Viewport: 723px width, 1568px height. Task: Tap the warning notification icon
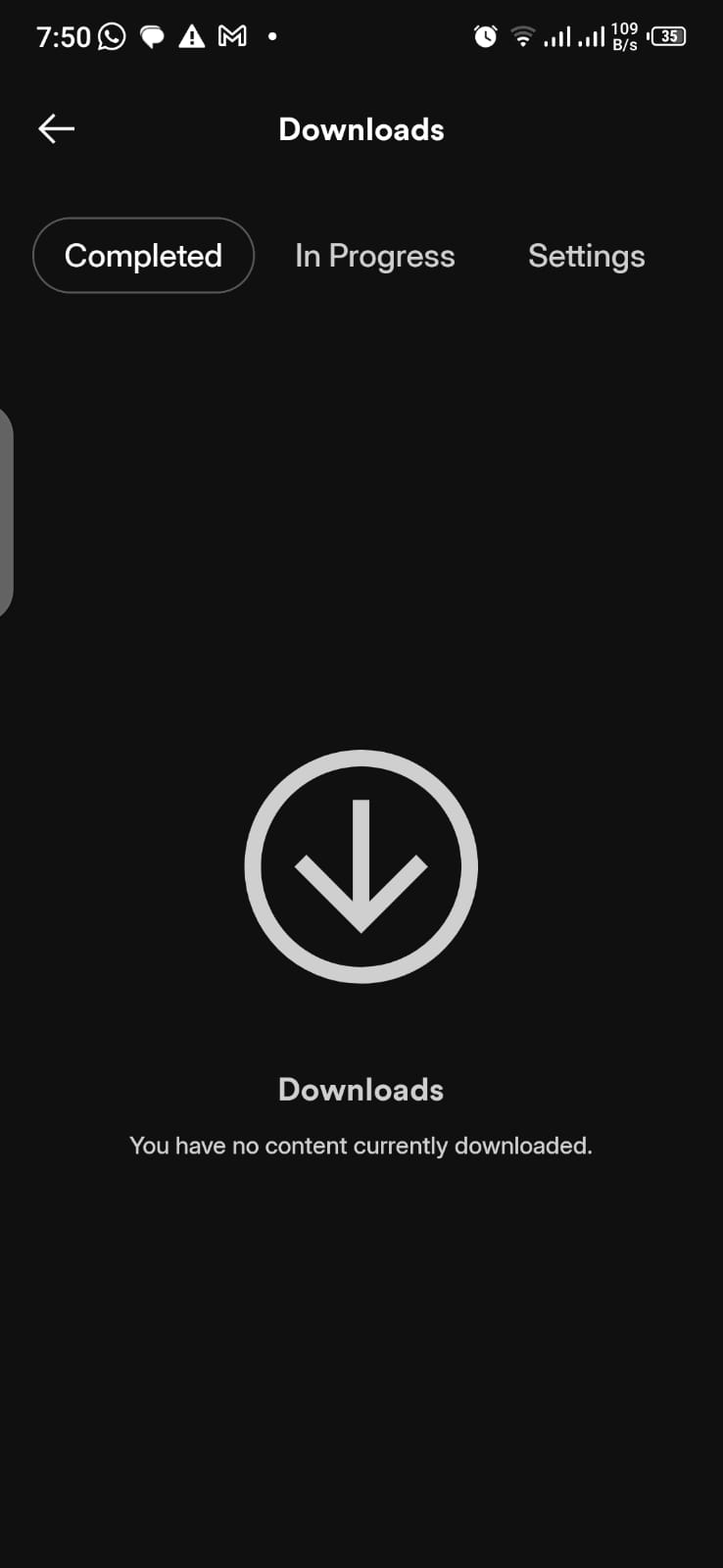(x=191, y=36)
